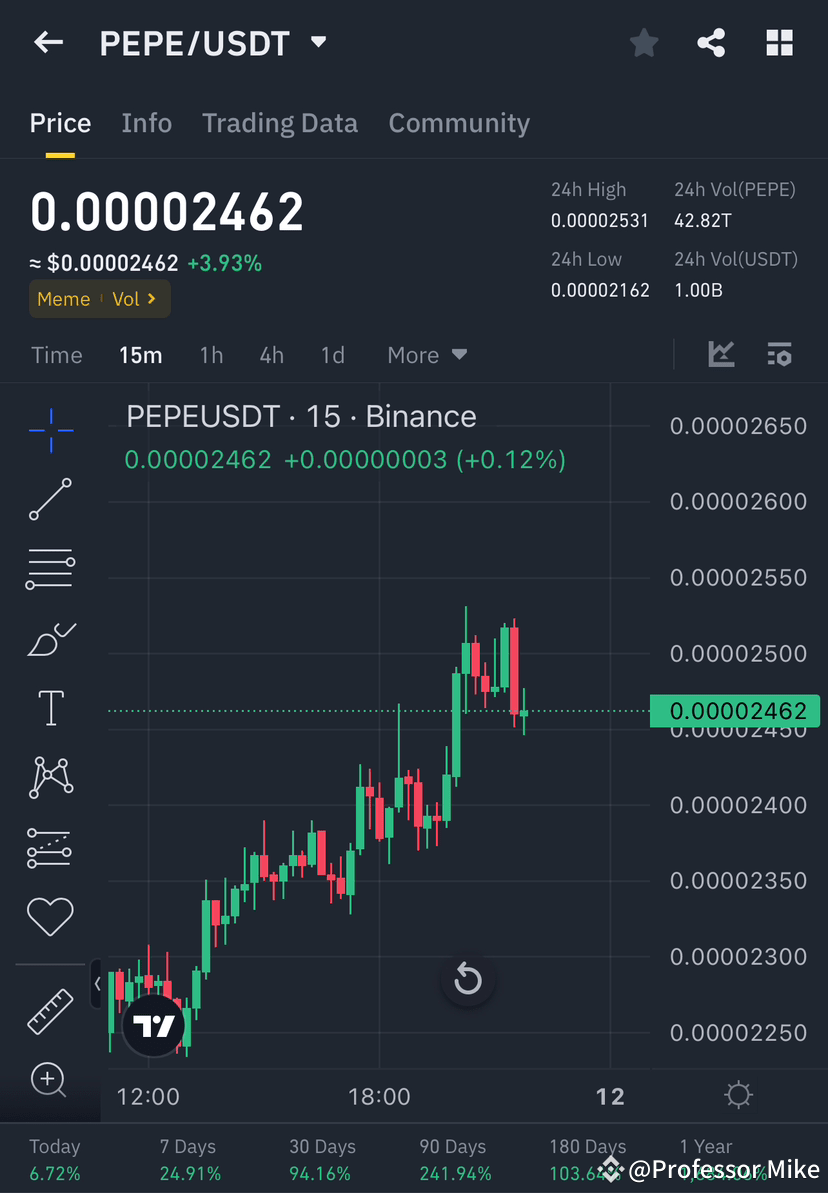This screenshot has height=1193, width=828.
Task: Click the chart reset button
Action: coord(468,980)
